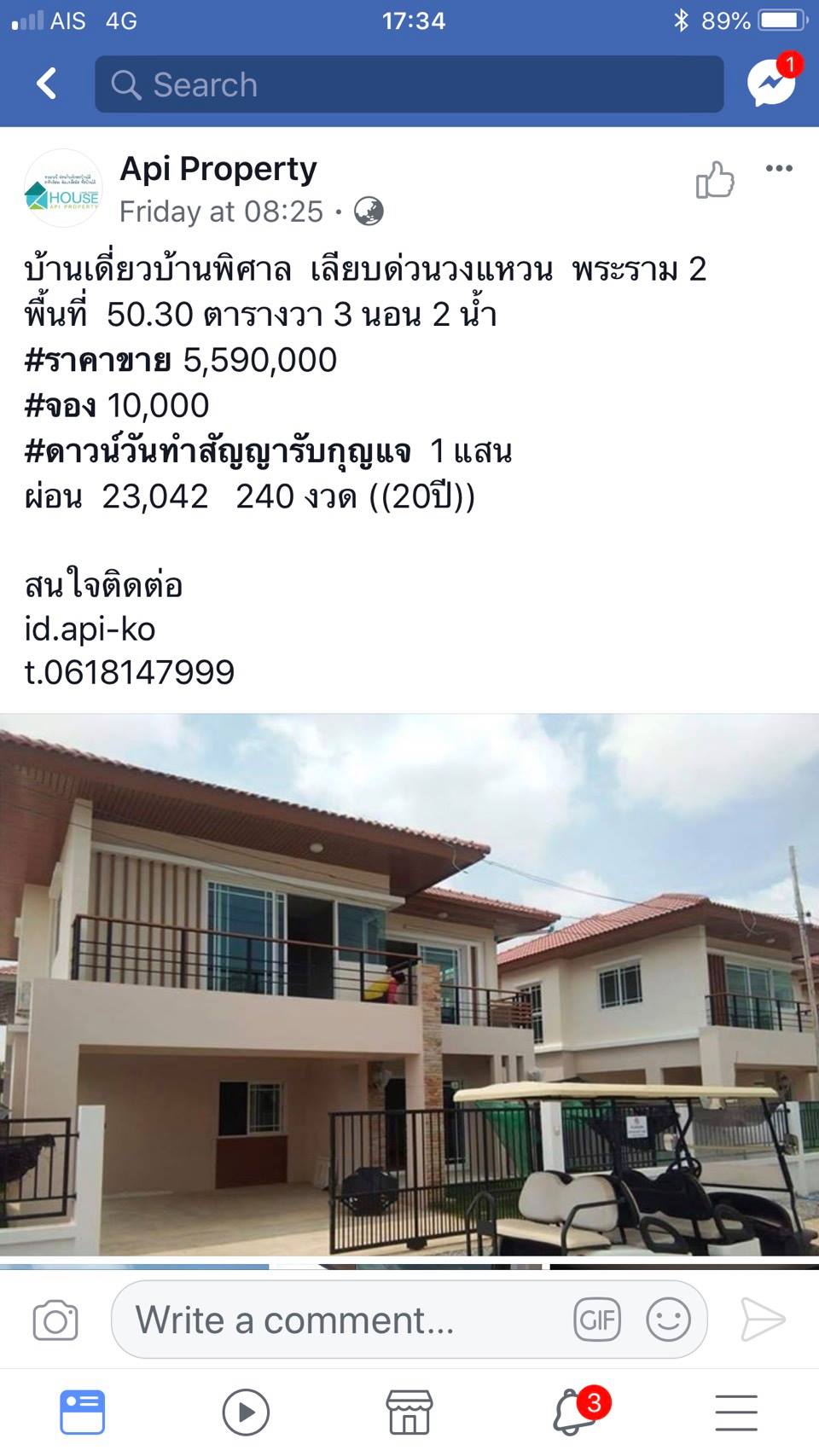Switch to the Watch videos tab
The width and height of the screenshot is (819, 1456).
coord(246,1412)
